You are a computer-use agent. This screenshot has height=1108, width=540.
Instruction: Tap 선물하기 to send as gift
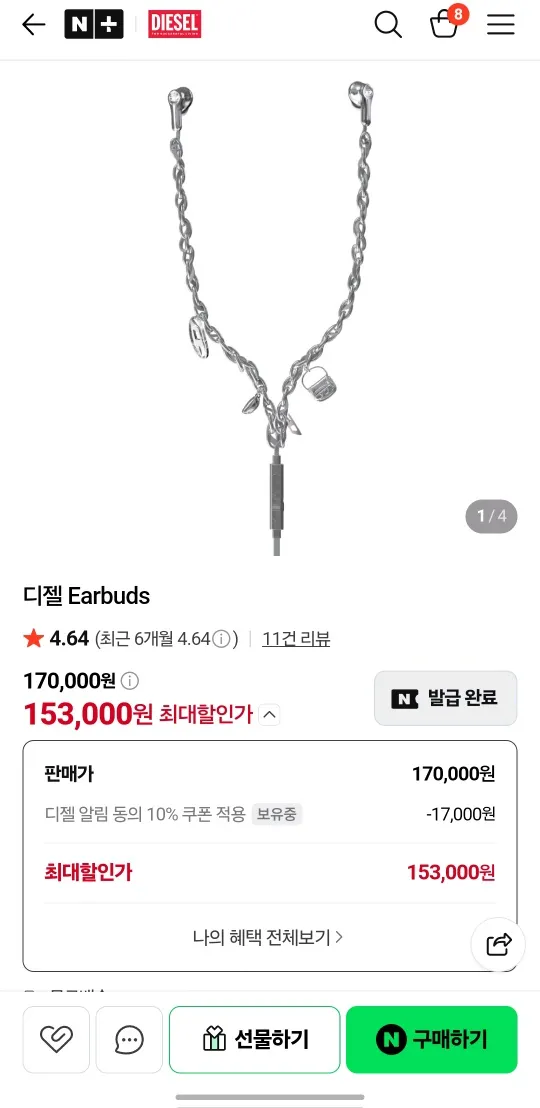point(254,1040)
